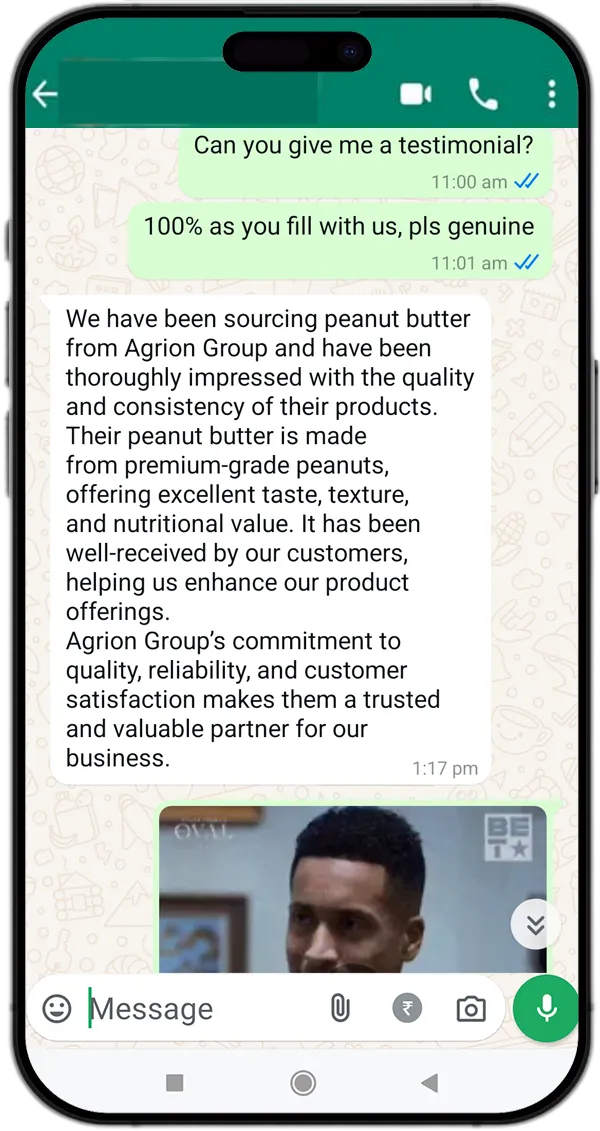
Task: Open the emoji picker
Action: click(57, 1009)
